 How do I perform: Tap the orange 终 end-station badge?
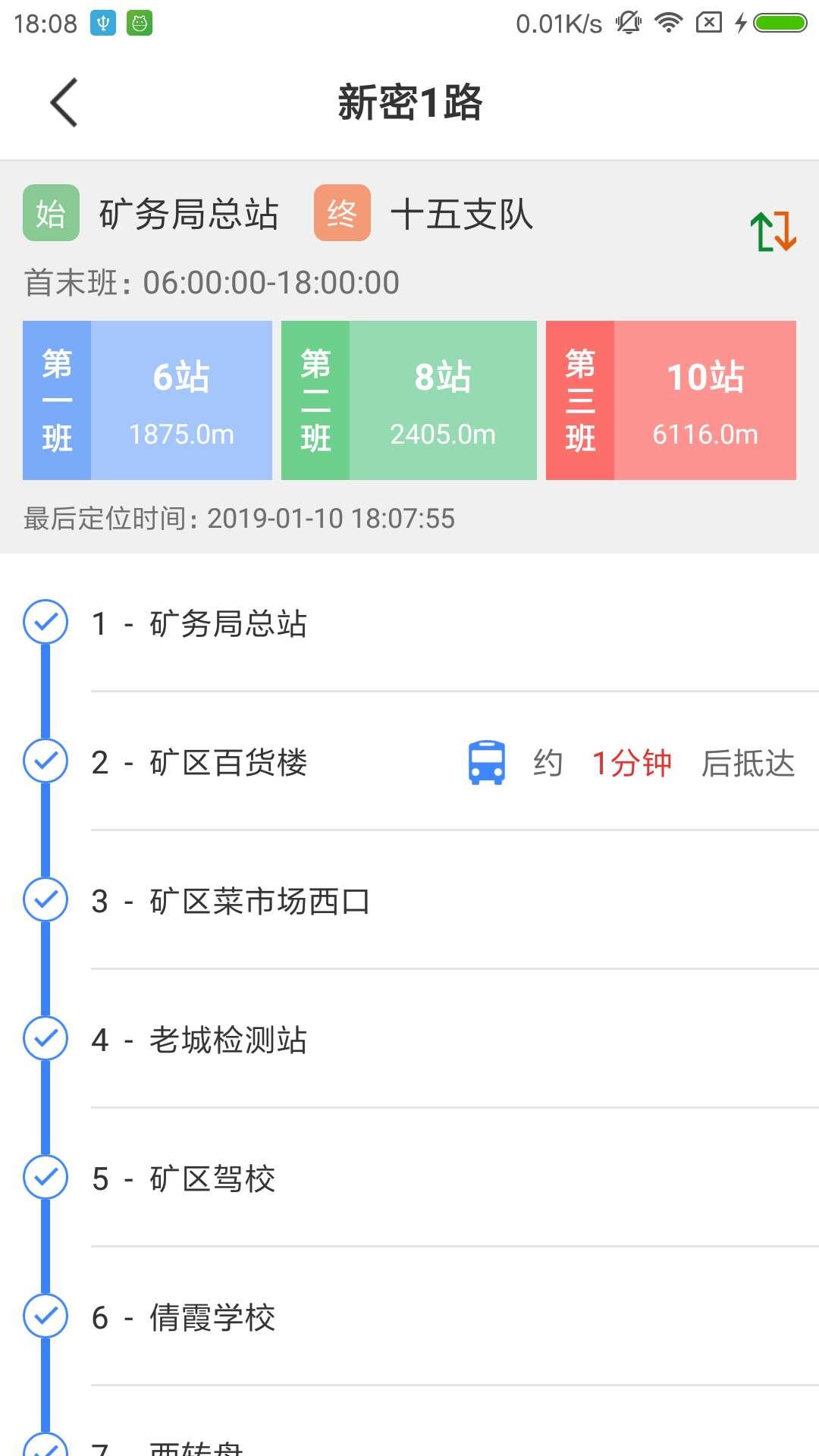[x=342, y=214]
